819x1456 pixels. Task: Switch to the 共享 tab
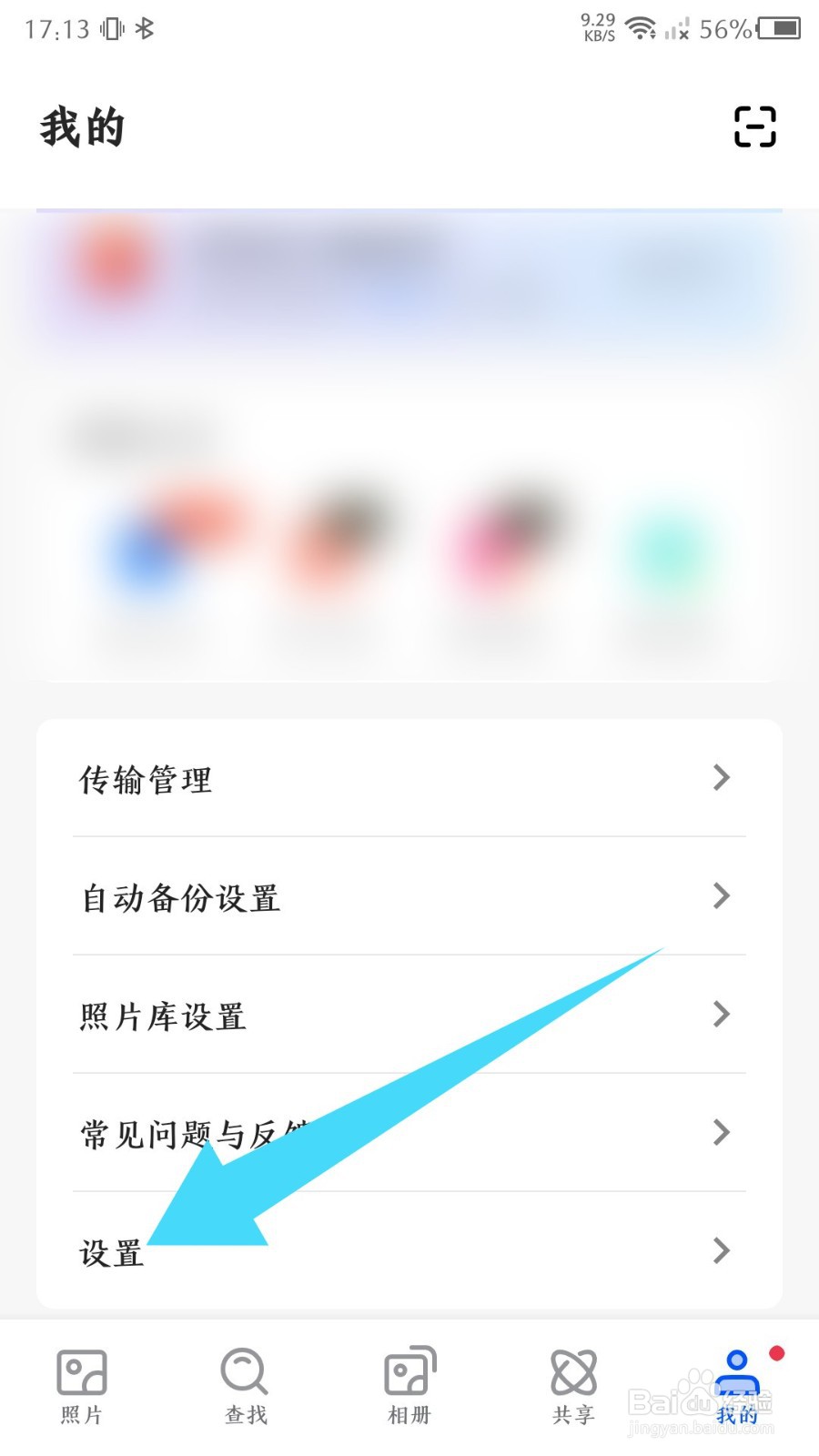coord(571,1383)
